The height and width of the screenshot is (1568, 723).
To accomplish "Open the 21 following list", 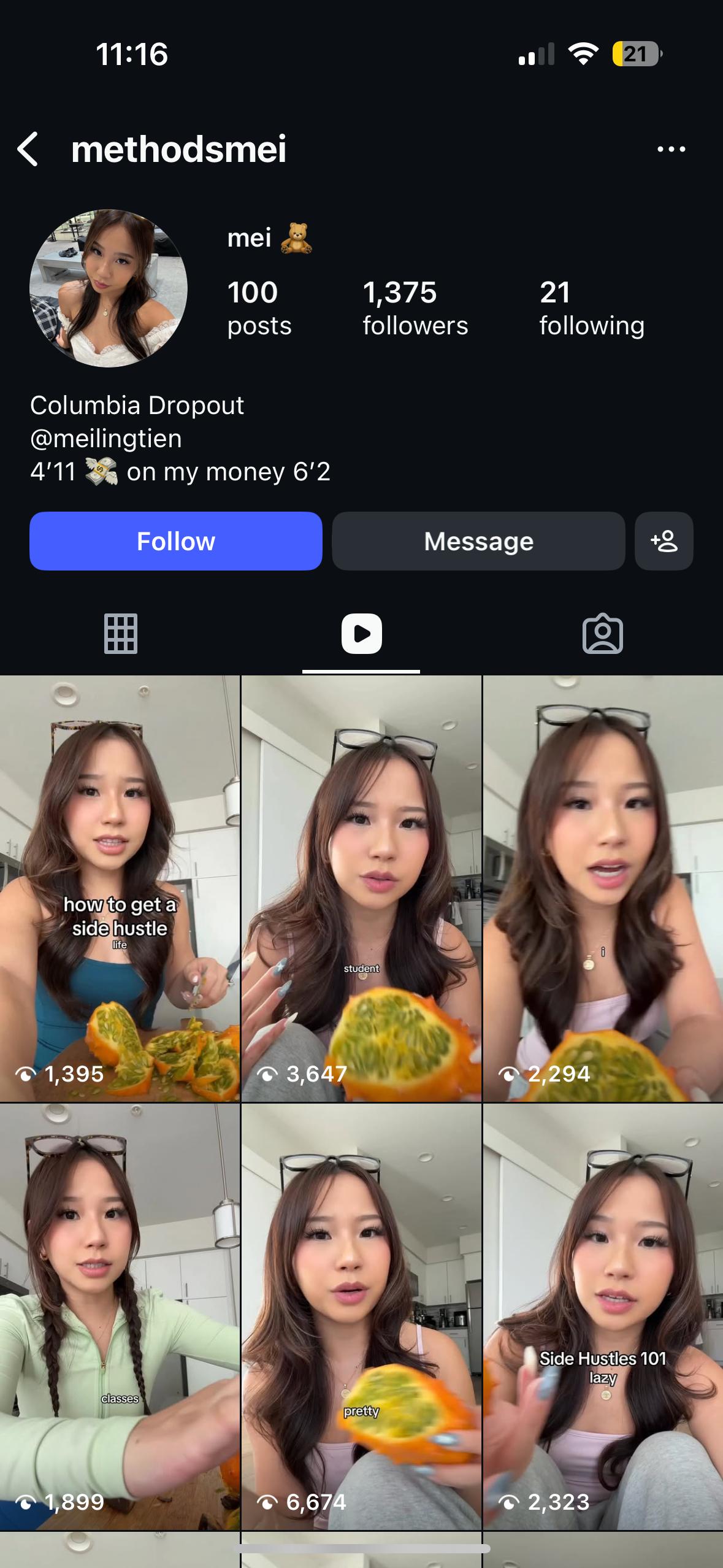I will [x=591, y=308].
